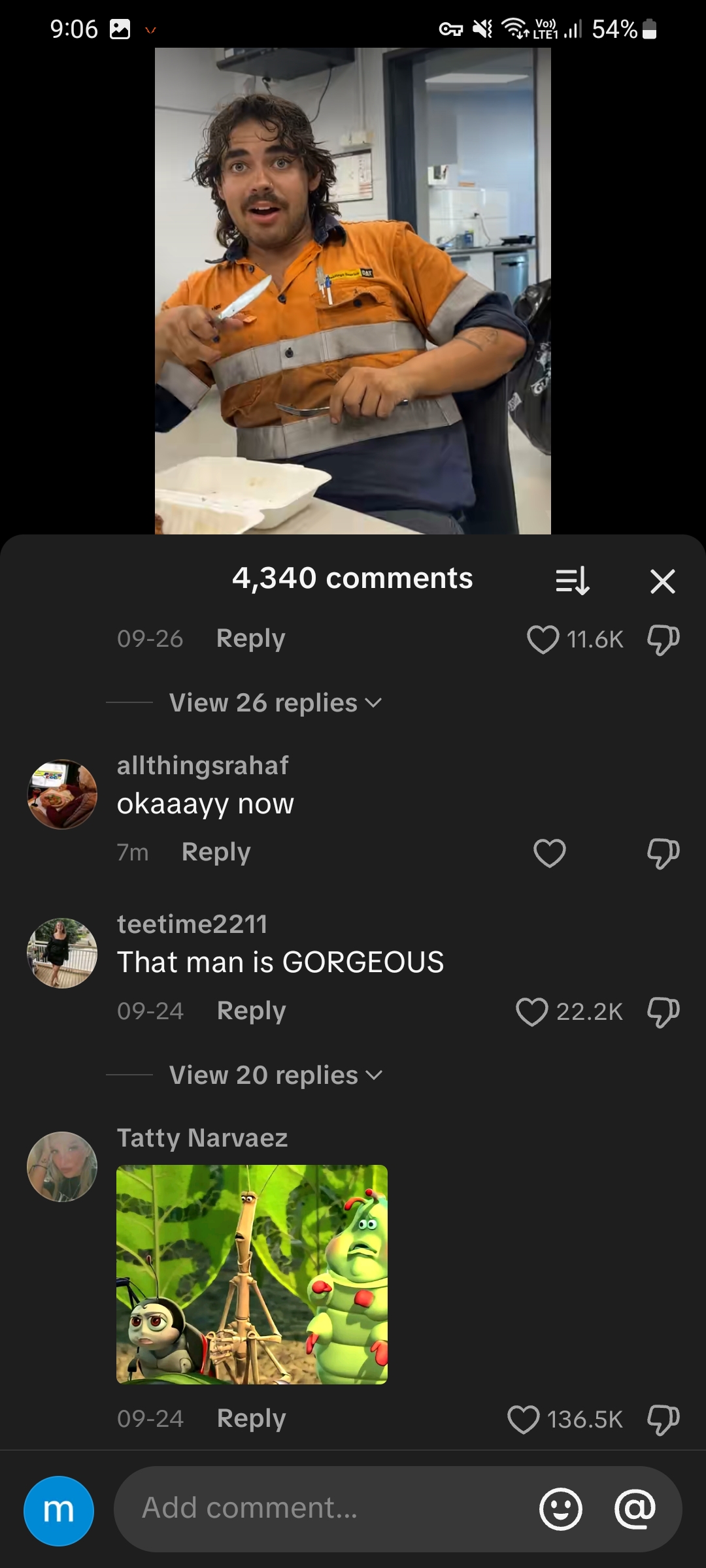Open the emoji picker
Screen dimensions: 706x1568
pyautogui.click(x=560, y=1509)
